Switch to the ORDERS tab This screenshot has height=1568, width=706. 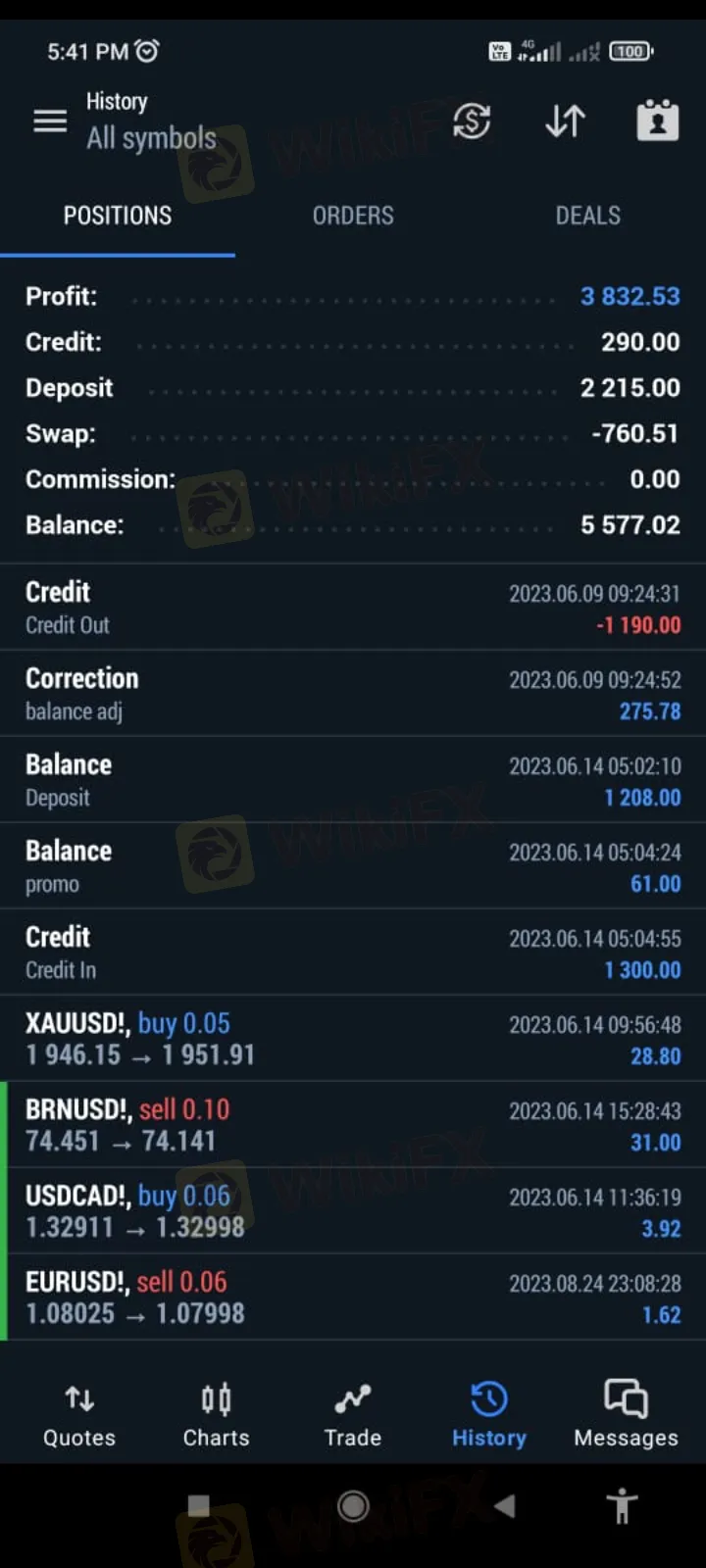(353, 216)
